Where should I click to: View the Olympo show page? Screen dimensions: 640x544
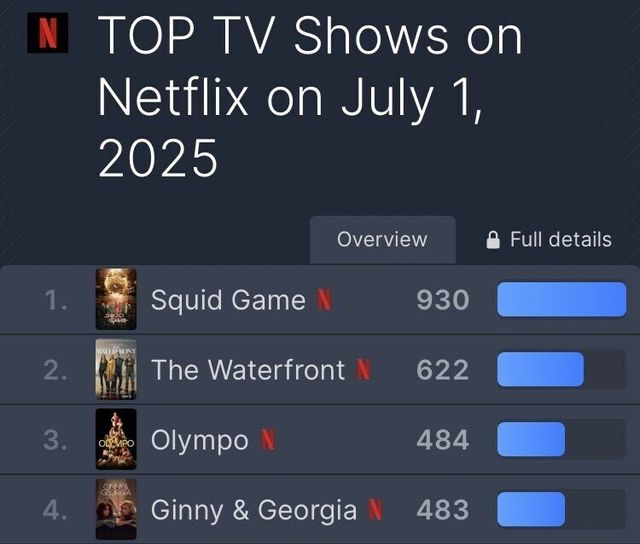point(200,440)
